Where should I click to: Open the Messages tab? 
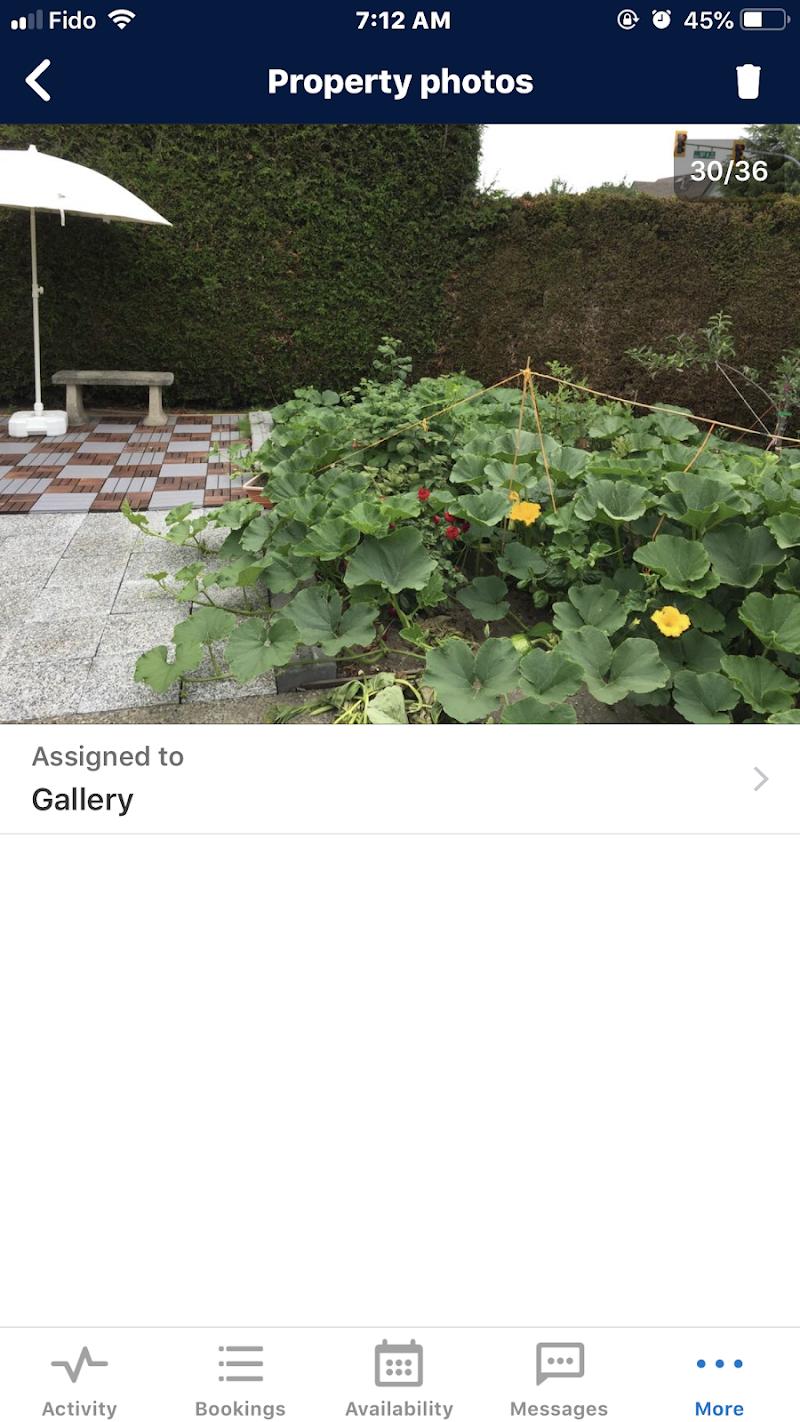[x=559, y=1380]
